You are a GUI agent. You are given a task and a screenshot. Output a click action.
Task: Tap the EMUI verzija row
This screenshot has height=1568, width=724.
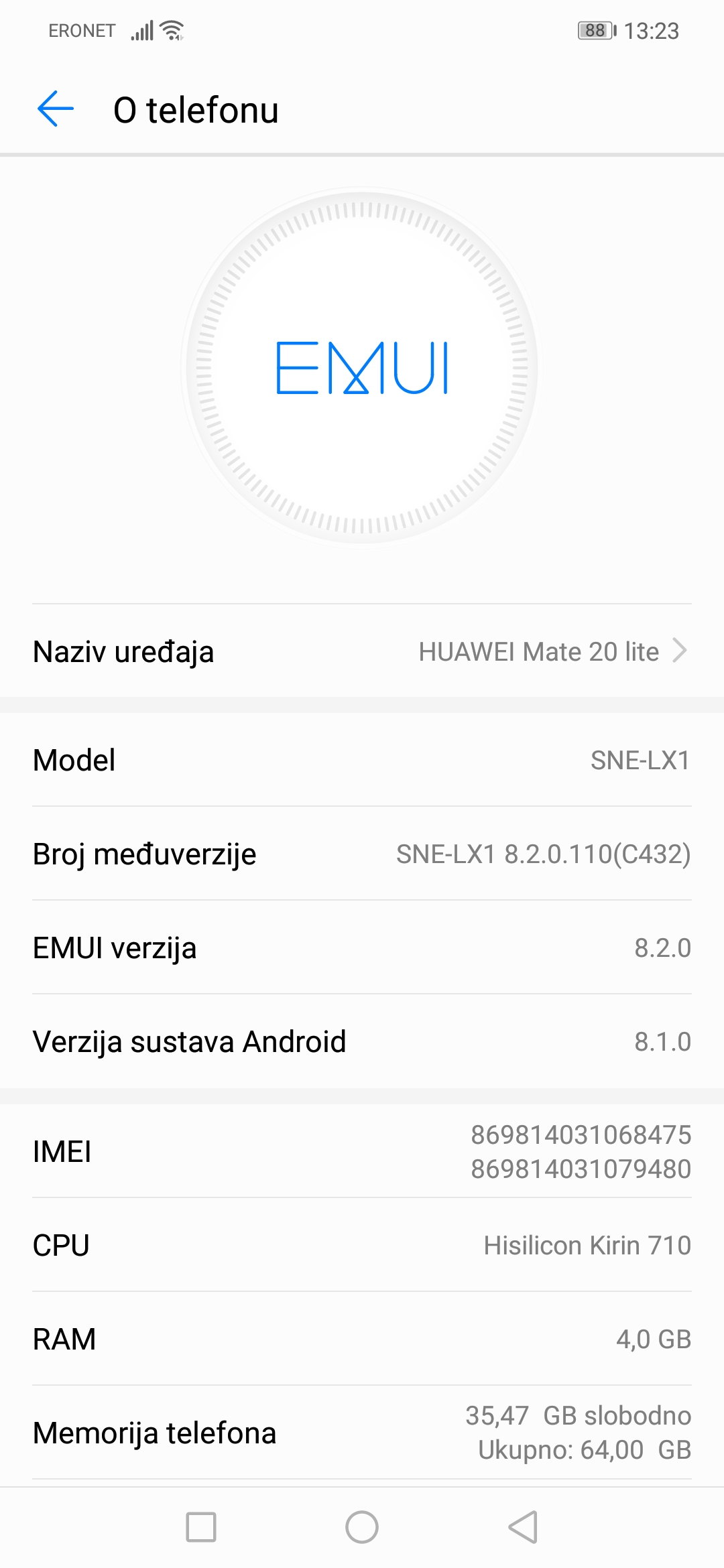click(362, 948)
